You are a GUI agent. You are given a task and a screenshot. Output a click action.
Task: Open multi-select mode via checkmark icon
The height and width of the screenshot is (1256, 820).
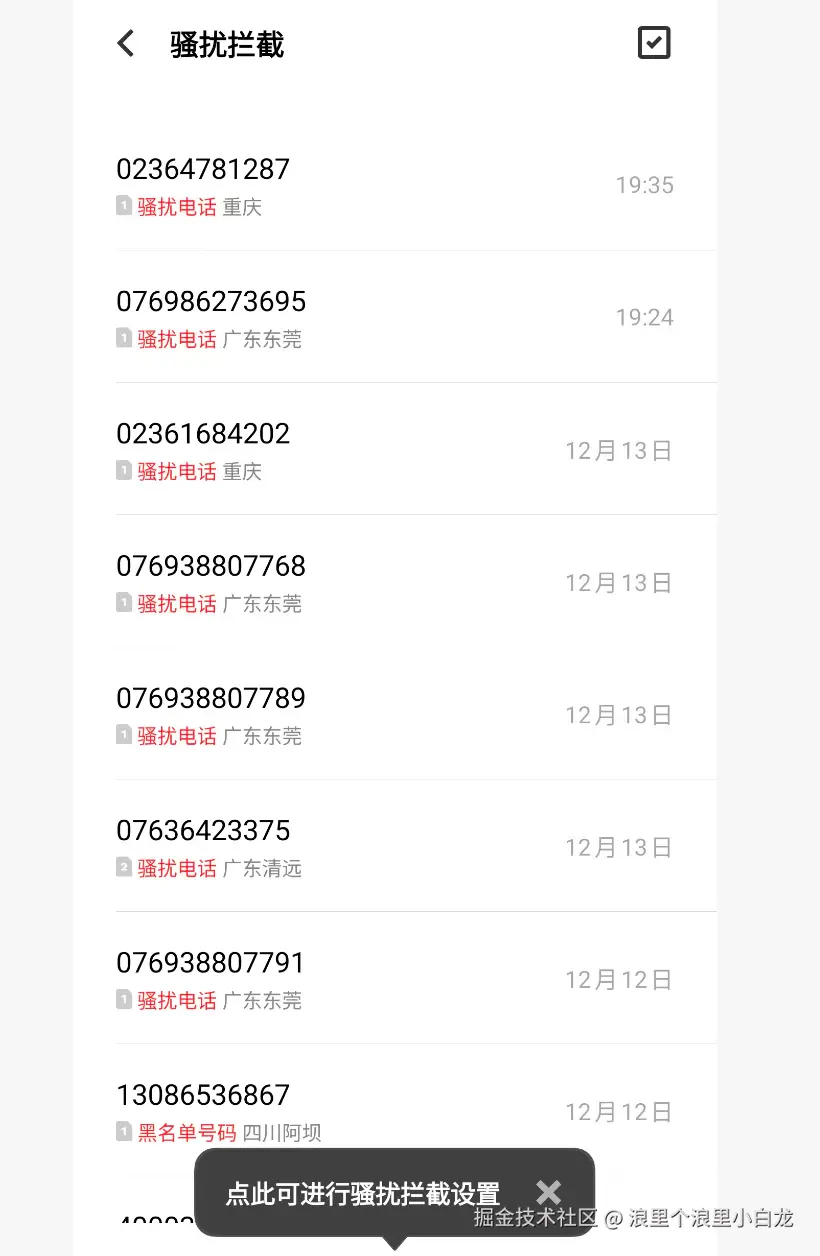click(x=654, y=43)
